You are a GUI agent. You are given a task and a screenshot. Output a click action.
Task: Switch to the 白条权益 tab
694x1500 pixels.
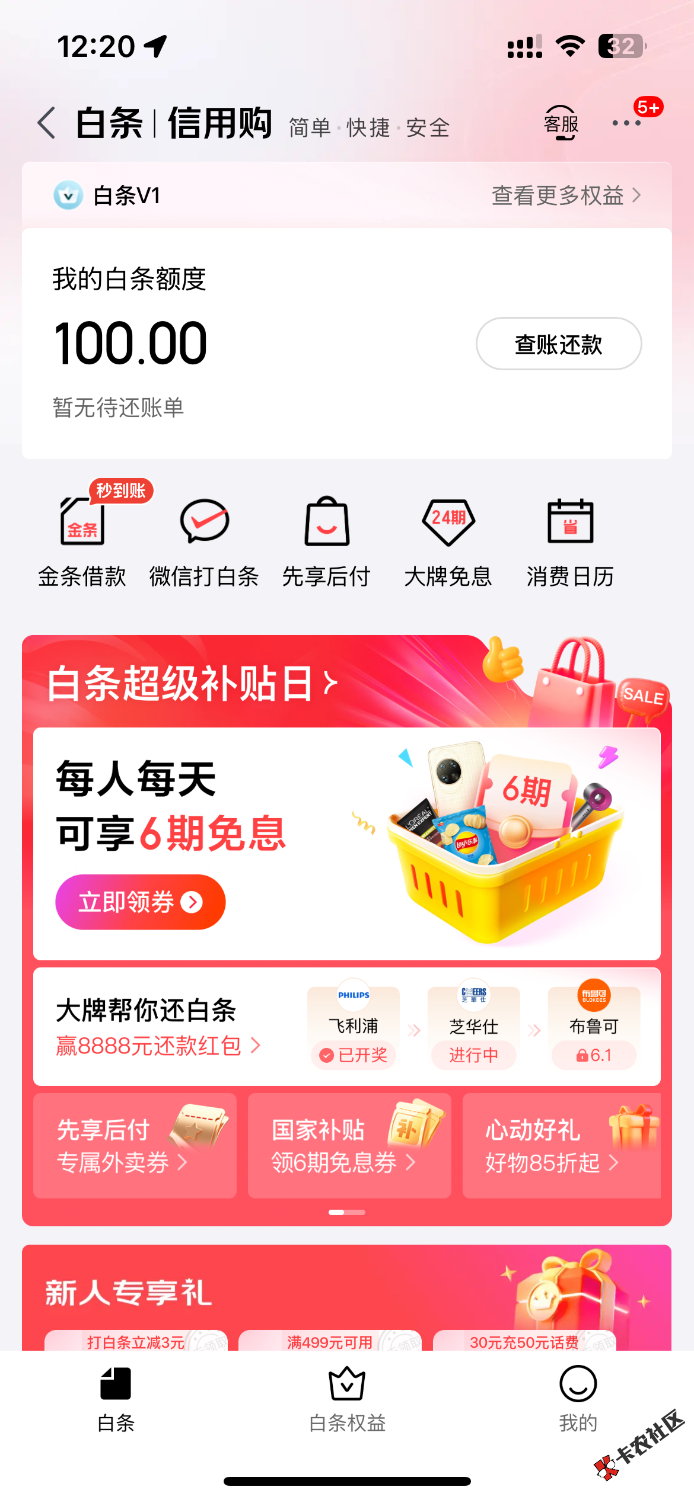click(x=347, y=1400)
